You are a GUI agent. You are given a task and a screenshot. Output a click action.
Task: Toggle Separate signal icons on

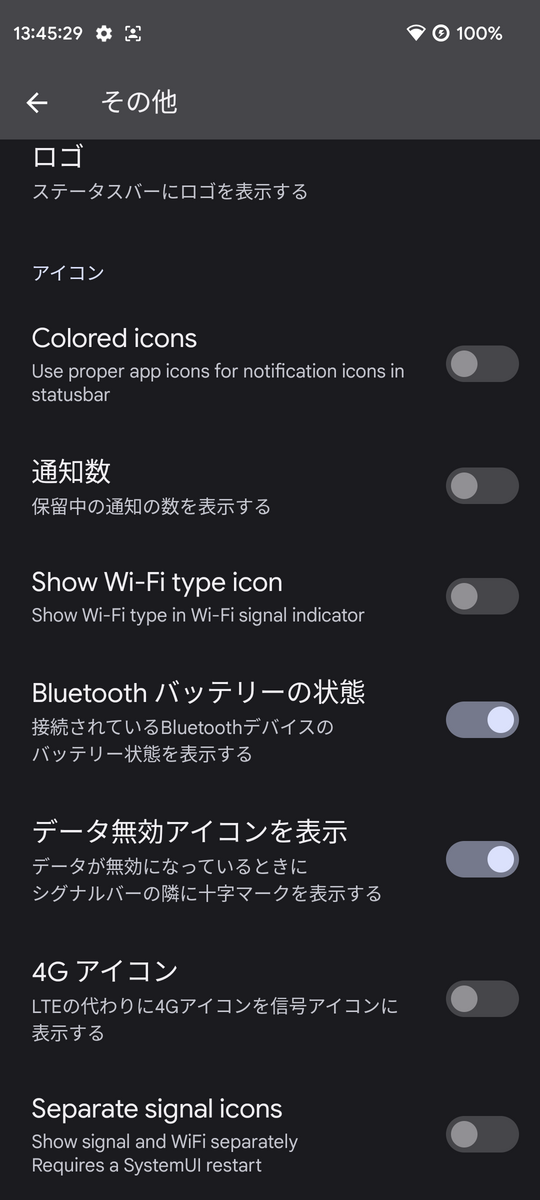482,1134
